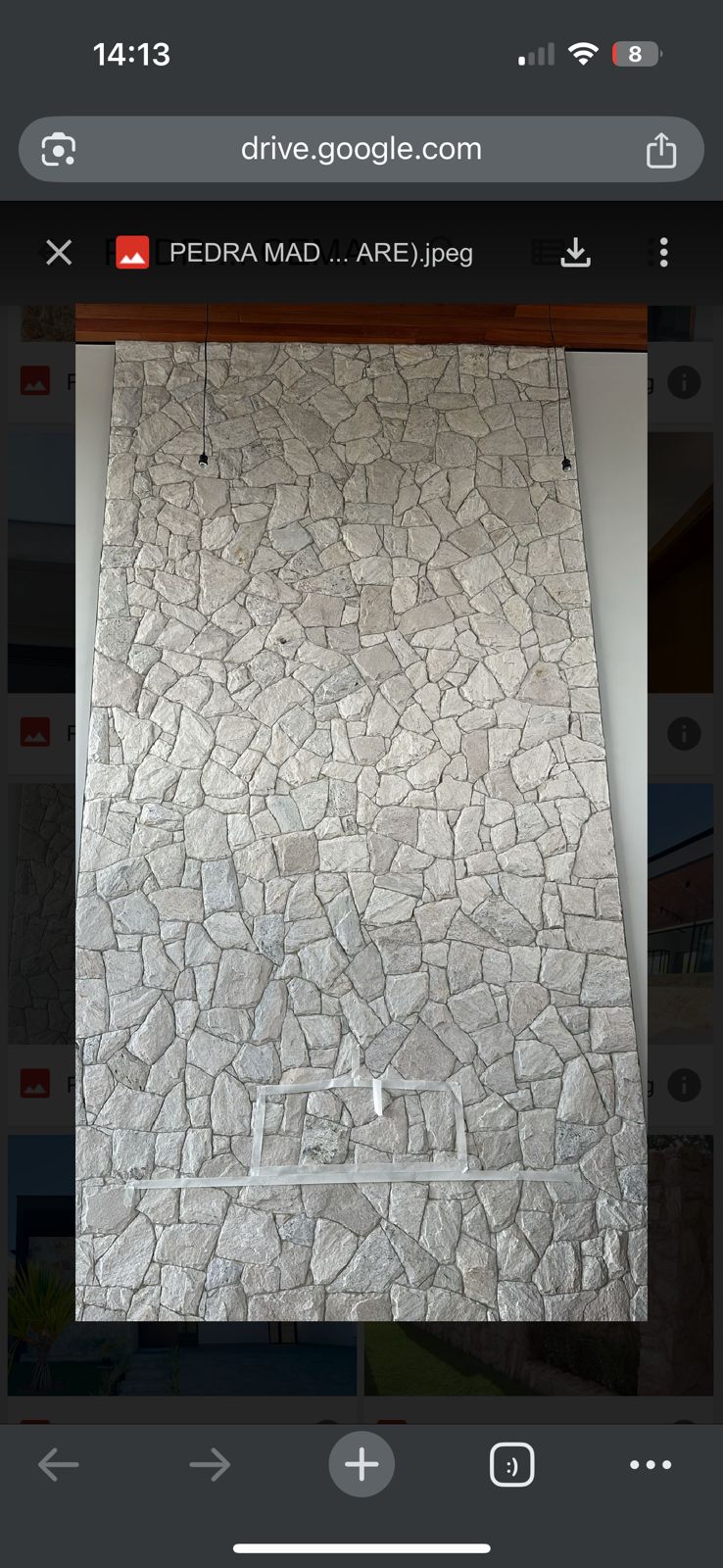Go back to the previous page

pos(58,1465)
